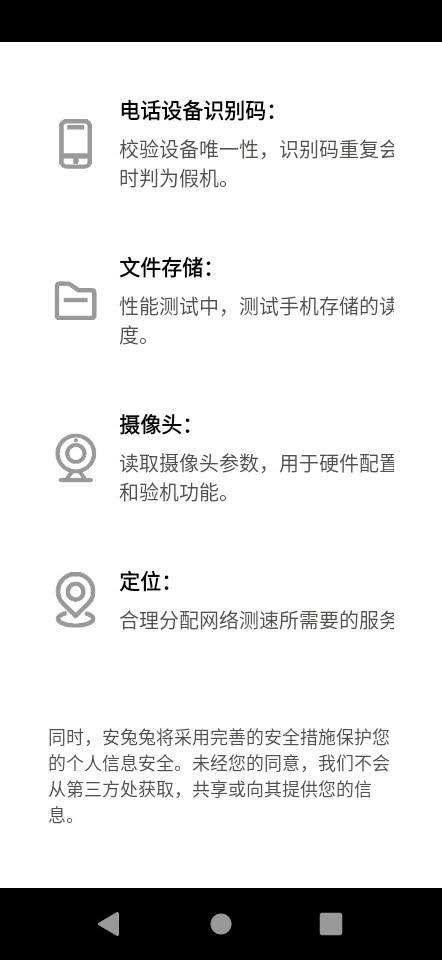The image size is (442, 960).
Task: Tap the system back button
Action: tap(110, 923)
